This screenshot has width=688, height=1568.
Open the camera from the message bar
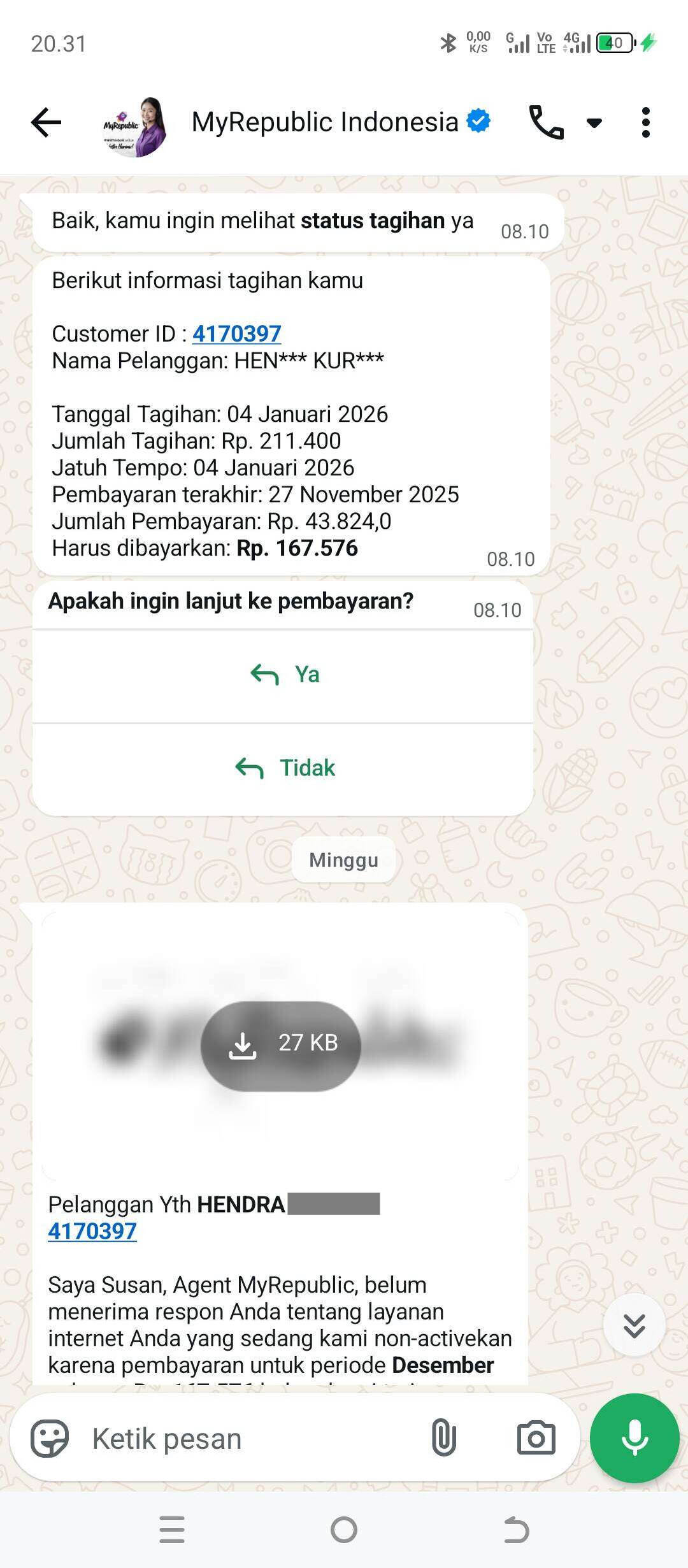coord(536,1439)
